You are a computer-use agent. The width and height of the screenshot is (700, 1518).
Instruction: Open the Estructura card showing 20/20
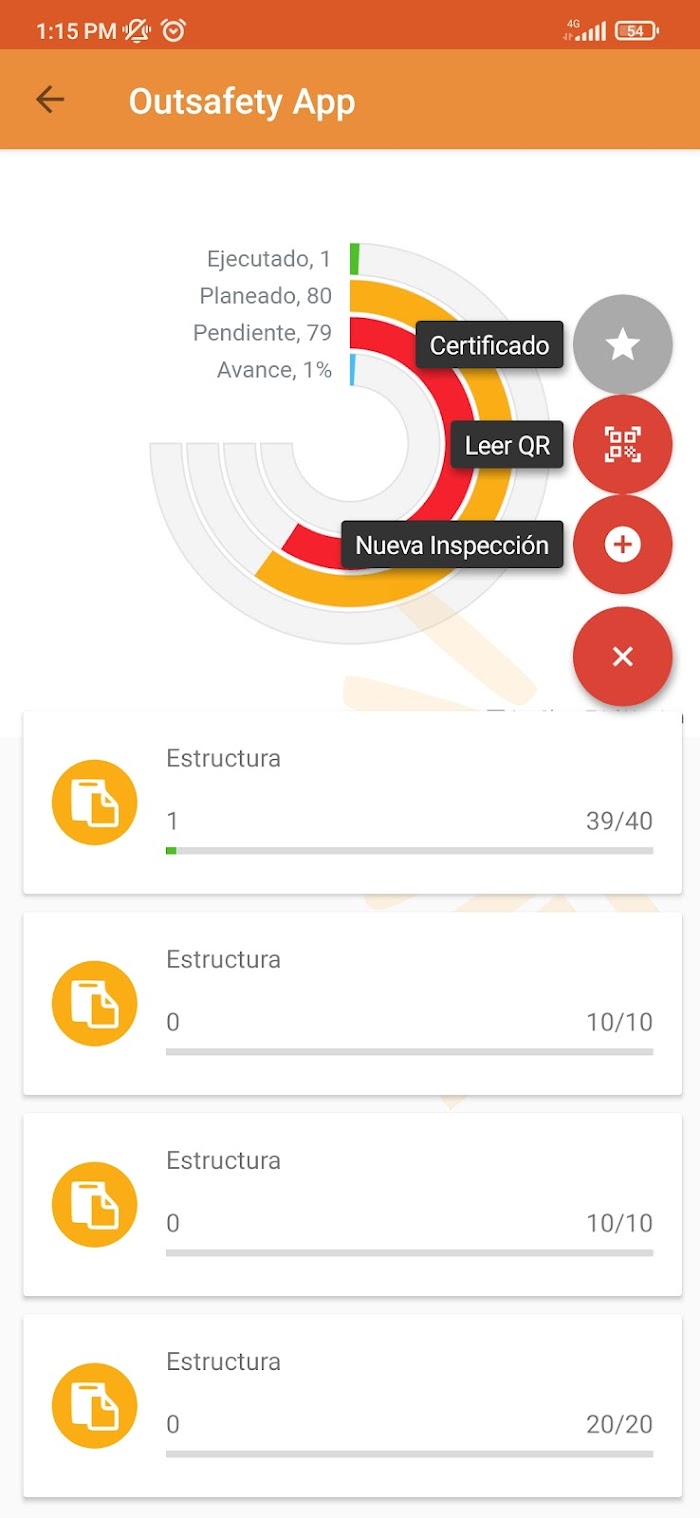pyautogui.click(x=352, y=1405)
